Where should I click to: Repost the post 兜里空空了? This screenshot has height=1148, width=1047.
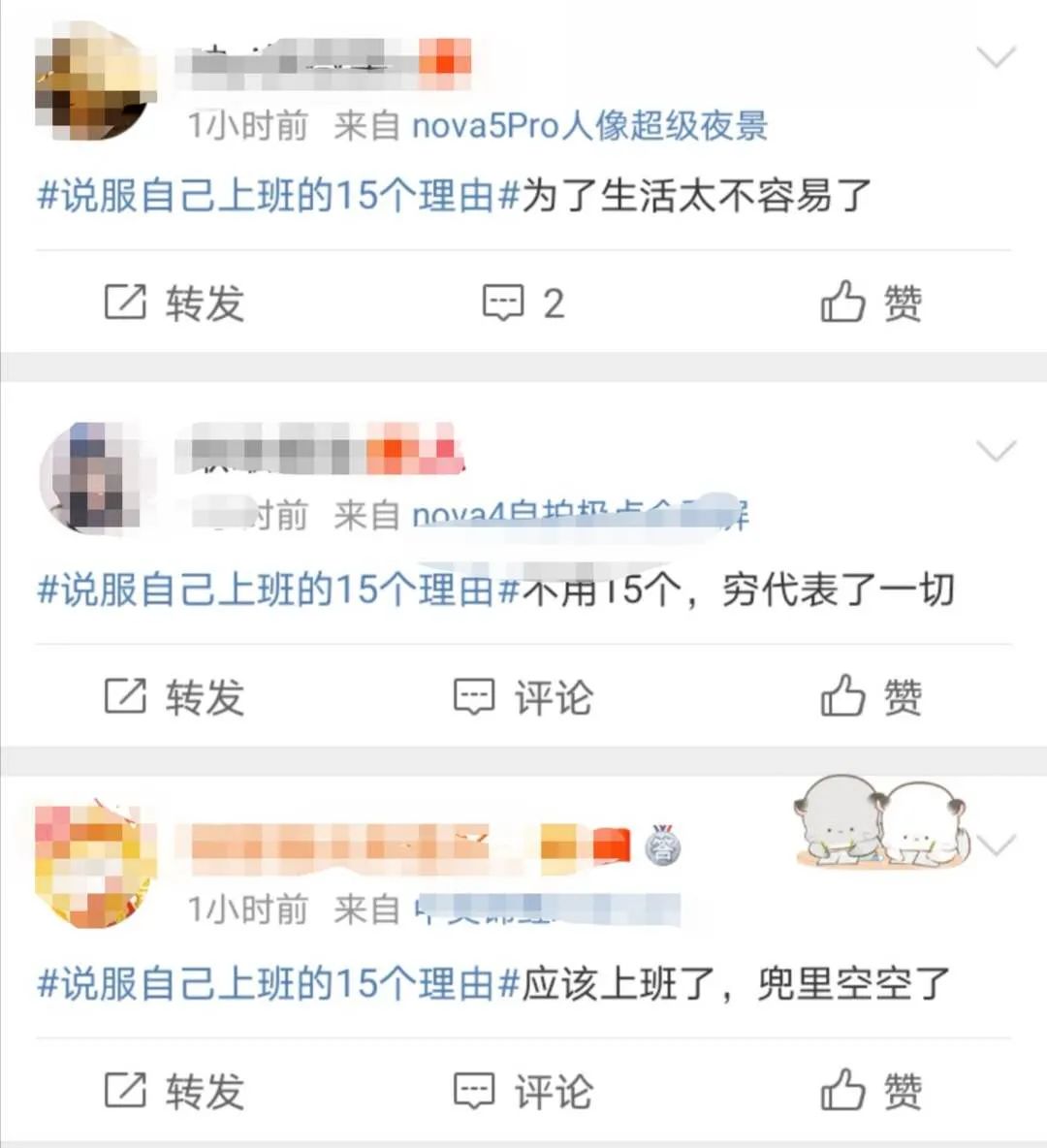[174, 1091]
